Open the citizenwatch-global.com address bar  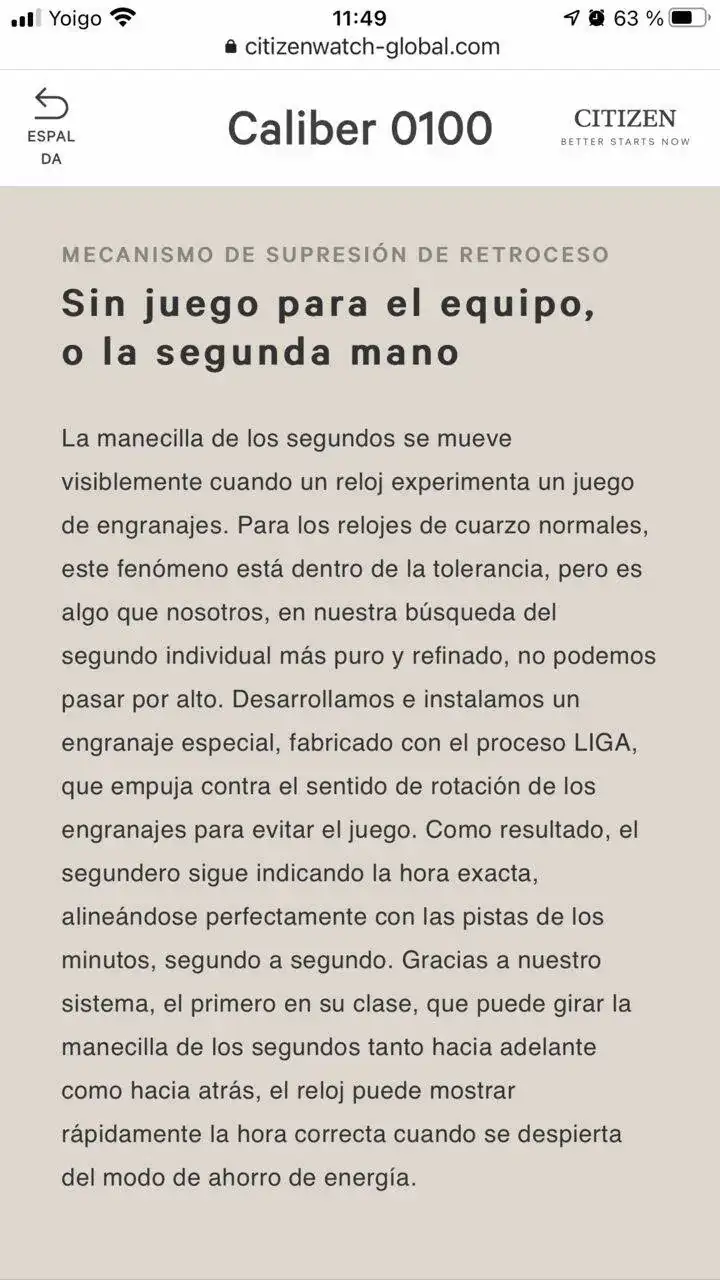tap(361, 47)
